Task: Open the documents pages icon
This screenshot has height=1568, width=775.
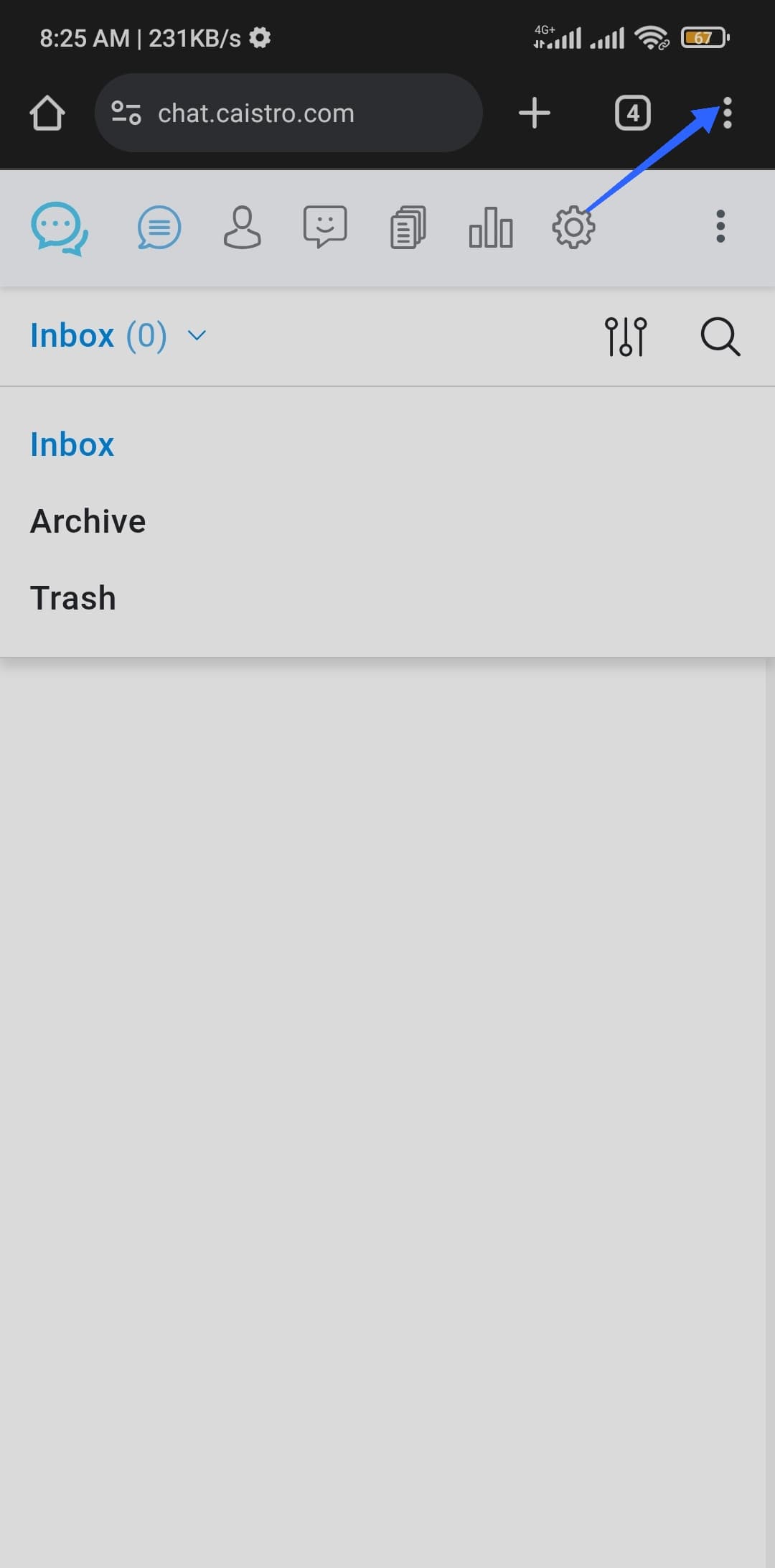Action: (408, 228)
